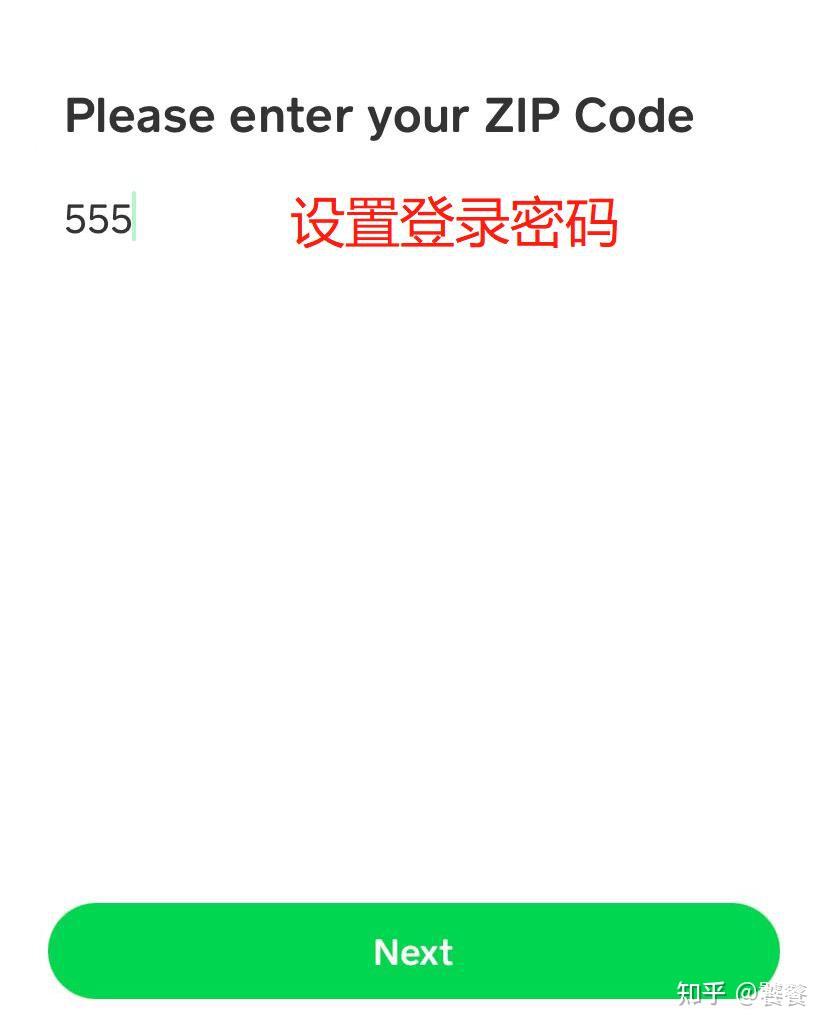The height and width of the screenshot is (1028, 828).
Task: Click the 知乎 label in the corner
Action: pyautogui.click(x=702, y=992)
